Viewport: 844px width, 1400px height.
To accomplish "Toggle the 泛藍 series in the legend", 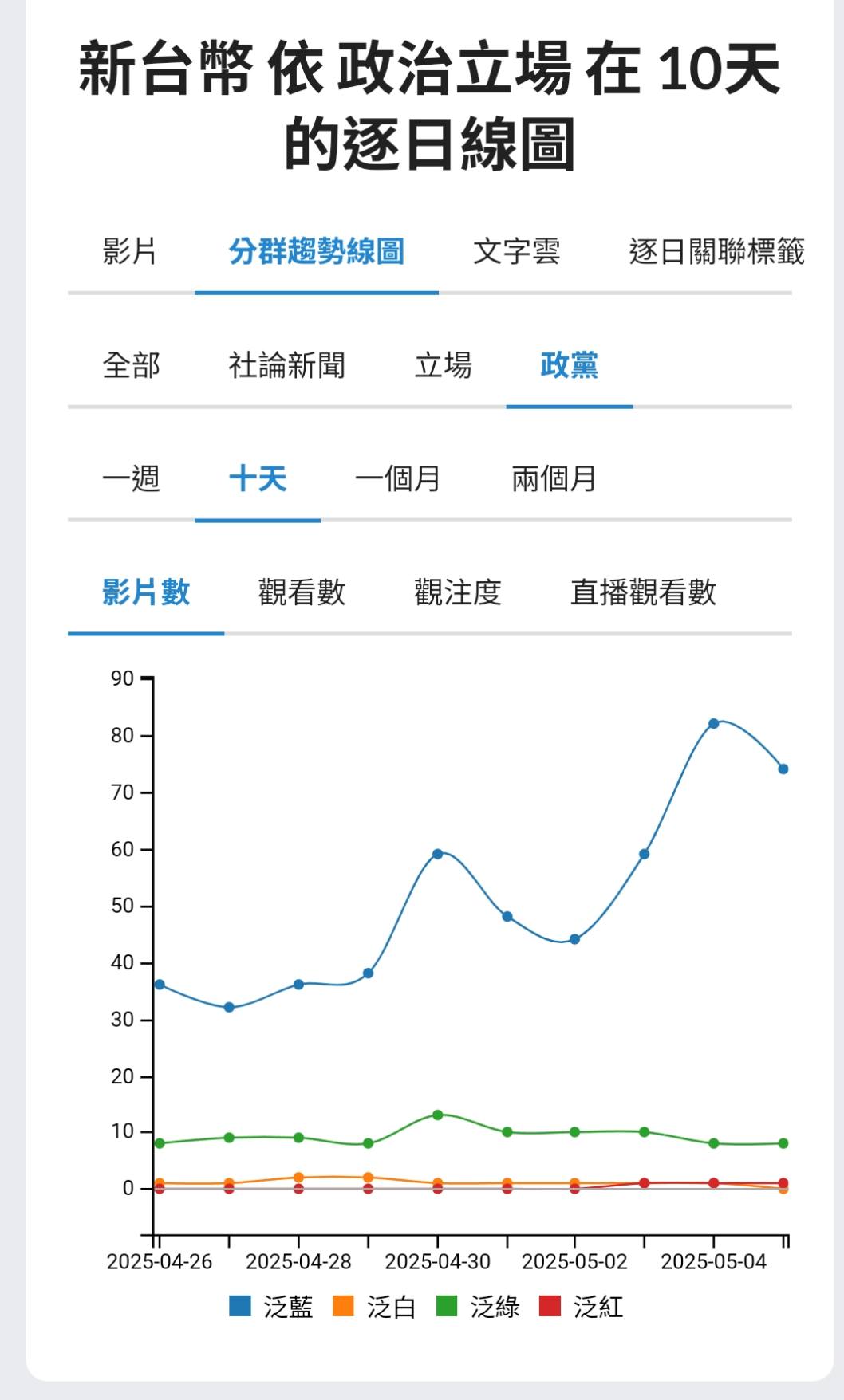I will point(271,1307).
